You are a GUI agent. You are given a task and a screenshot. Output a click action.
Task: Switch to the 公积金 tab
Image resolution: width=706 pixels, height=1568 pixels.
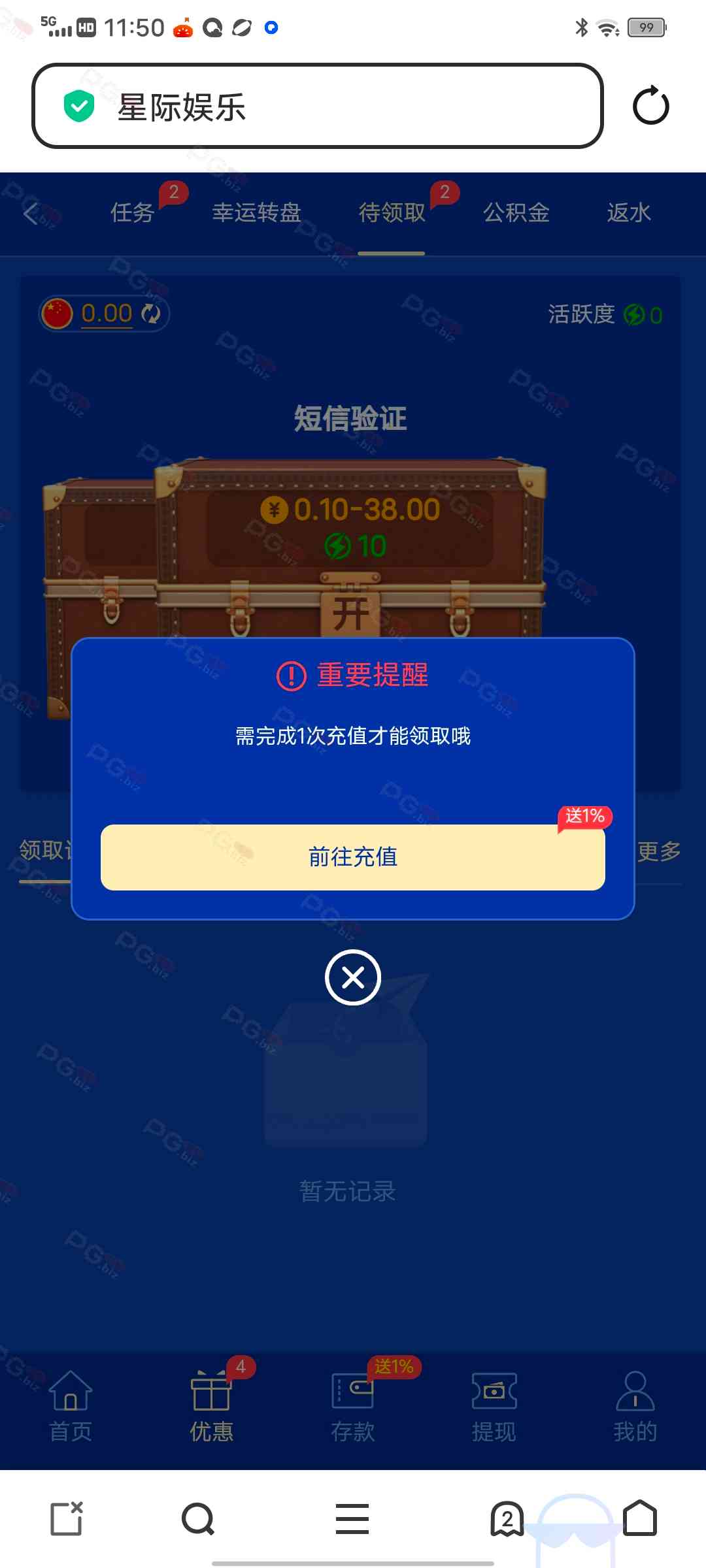(516, 213)
